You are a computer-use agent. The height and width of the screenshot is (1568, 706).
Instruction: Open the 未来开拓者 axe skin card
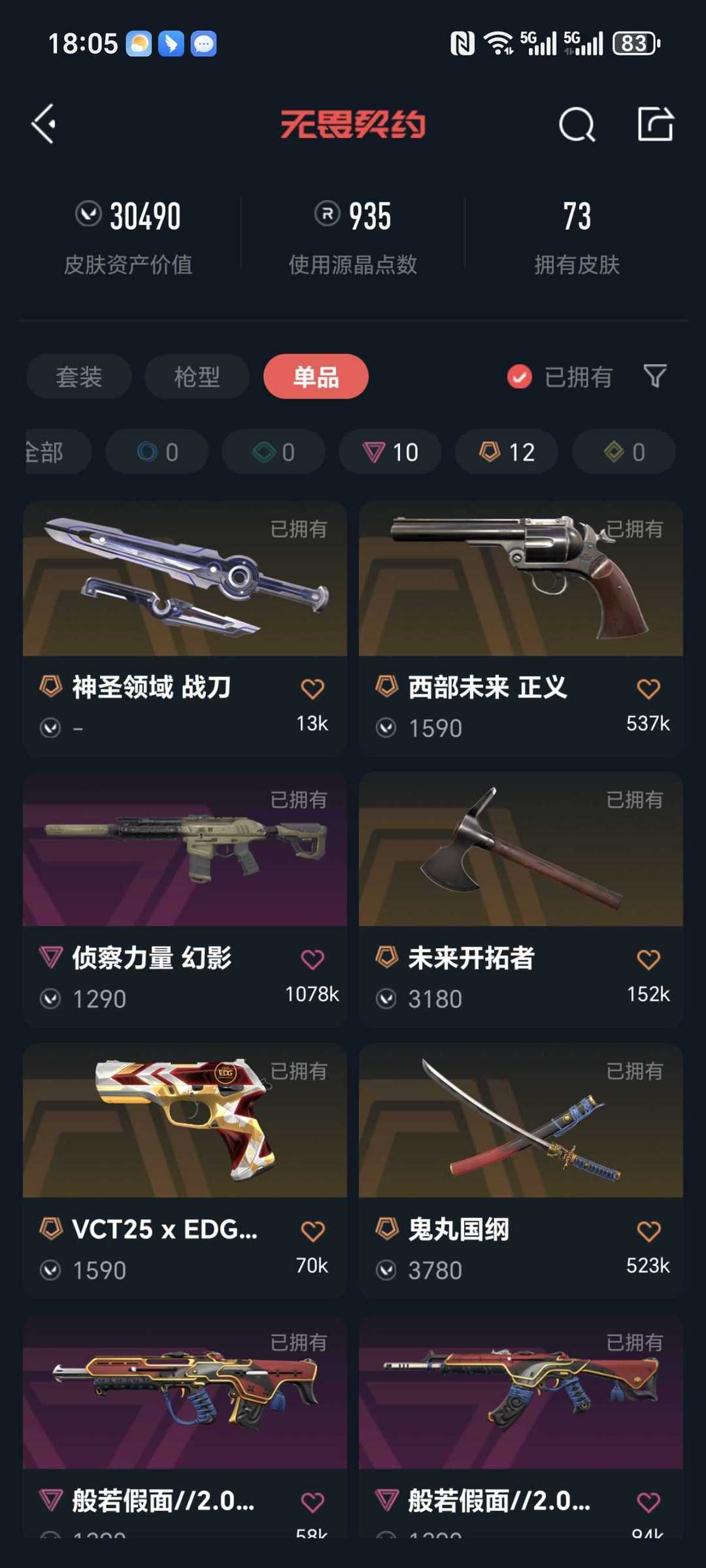pos(521,900)
